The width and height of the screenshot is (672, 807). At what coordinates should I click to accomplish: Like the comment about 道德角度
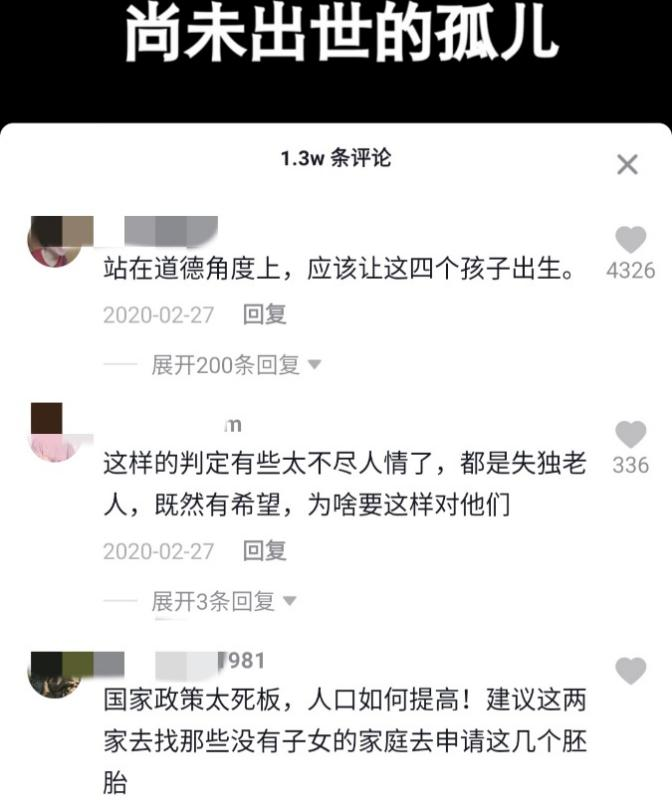pos(630,240)
